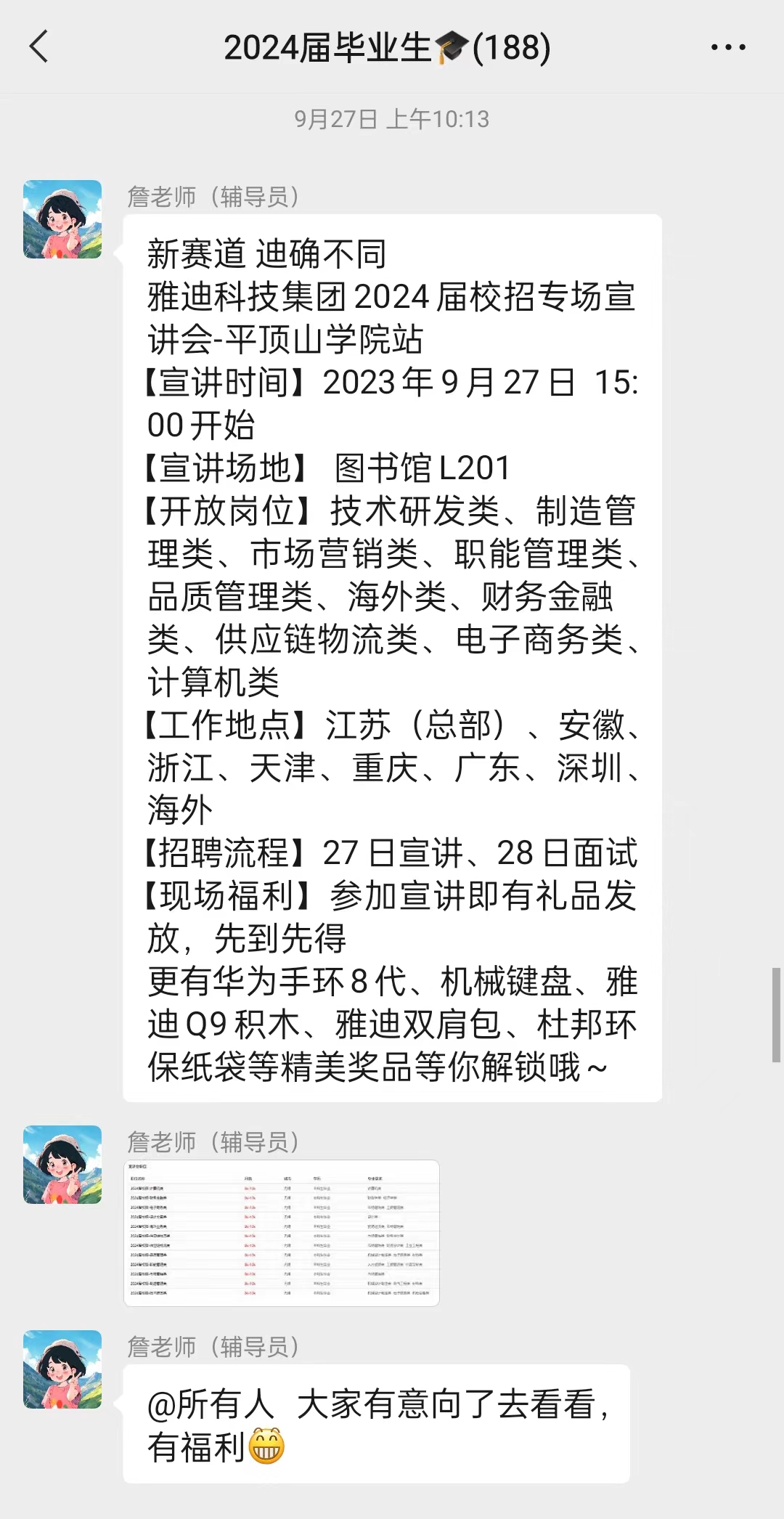The height and width of the screenshot is (1519, 784).
Task: Tap 詹老师's avatar beside the table image
Action: (62, 1165)
